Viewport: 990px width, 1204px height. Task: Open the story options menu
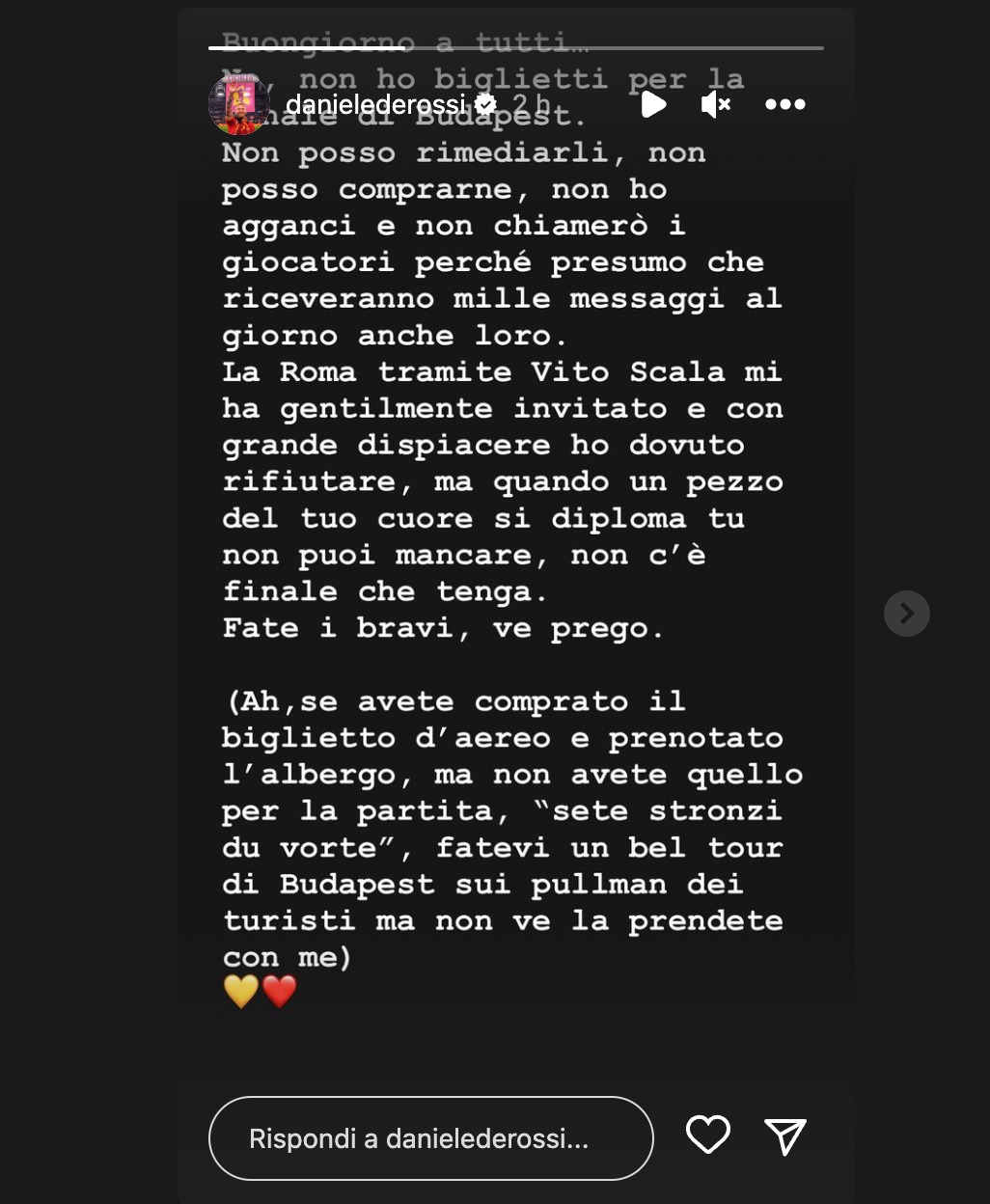(784, 104)
